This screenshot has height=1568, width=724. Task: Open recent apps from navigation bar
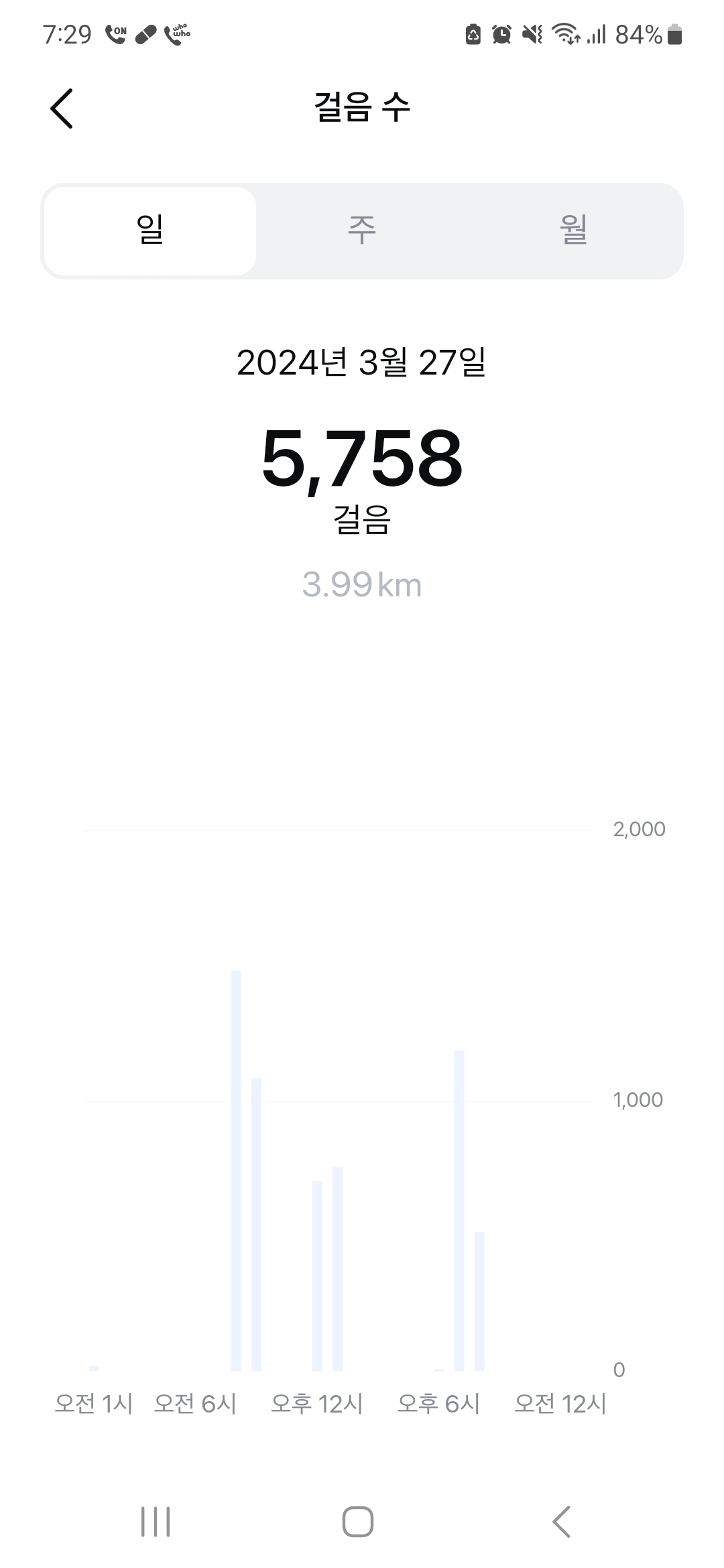[156, 1521]
